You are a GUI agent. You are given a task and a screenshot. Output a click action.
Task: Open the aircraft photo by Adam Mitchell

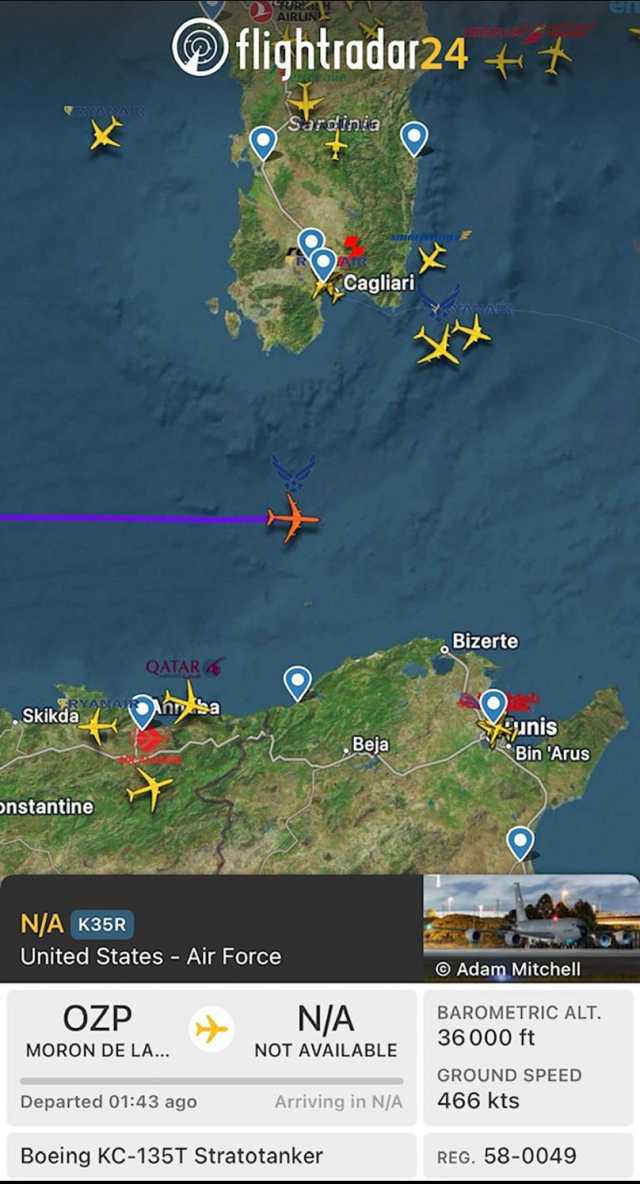(530, 918)
